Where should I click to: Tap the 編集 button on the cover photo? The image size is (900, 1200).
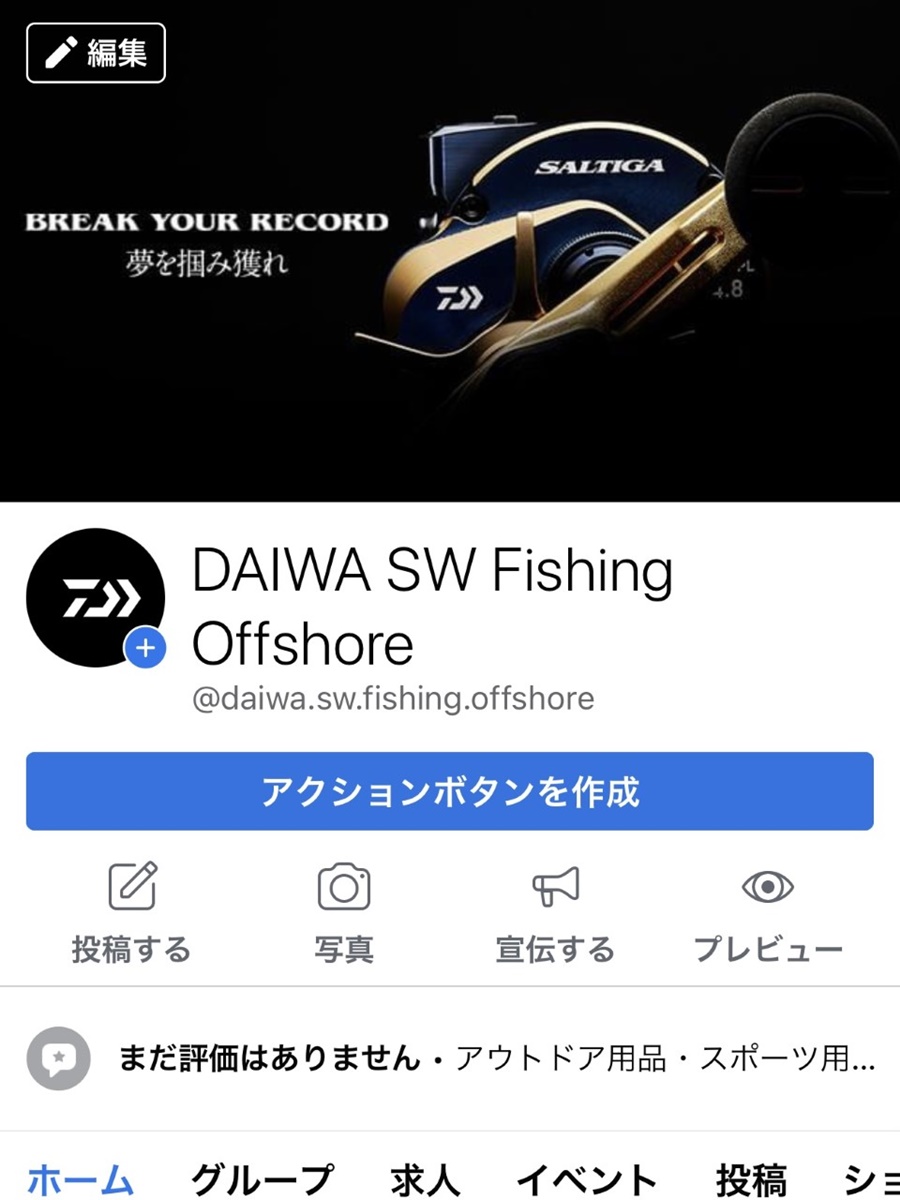[x=96, y=53]
